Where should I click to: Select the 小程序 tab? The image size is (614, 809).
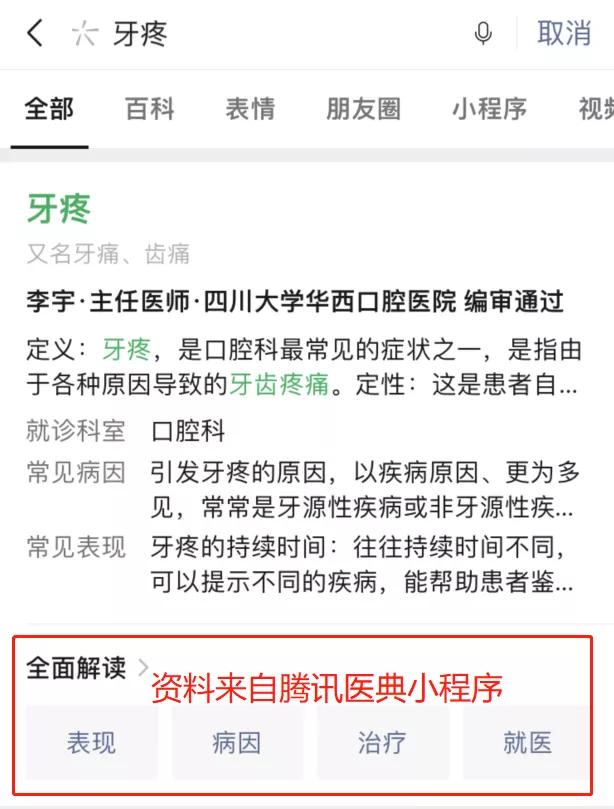tap(488, 109)
